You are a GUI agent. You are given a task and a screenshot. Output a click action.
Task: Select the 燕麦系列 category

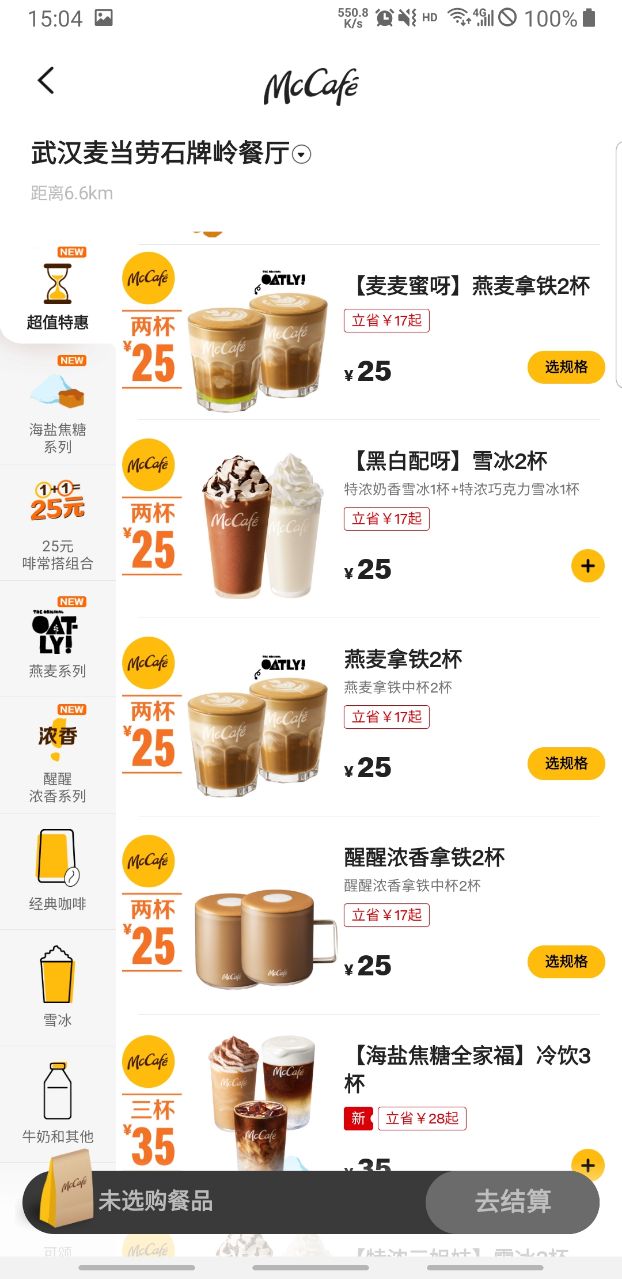pyautogui.click(x=58, y=638)
